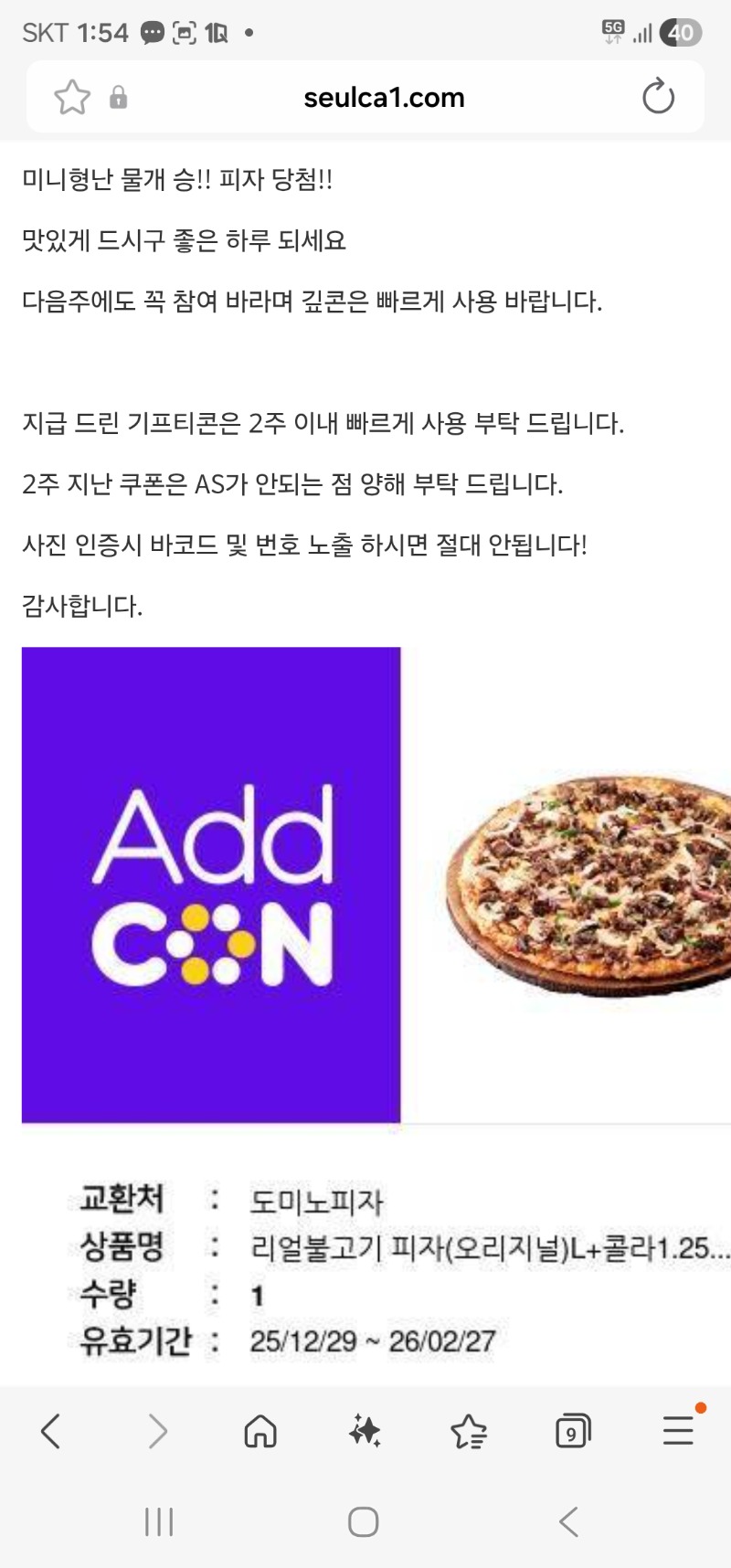Show recent apps from the navigation bar
Viewport: 731px width, 1568px height.
(x=159, y=1522)
